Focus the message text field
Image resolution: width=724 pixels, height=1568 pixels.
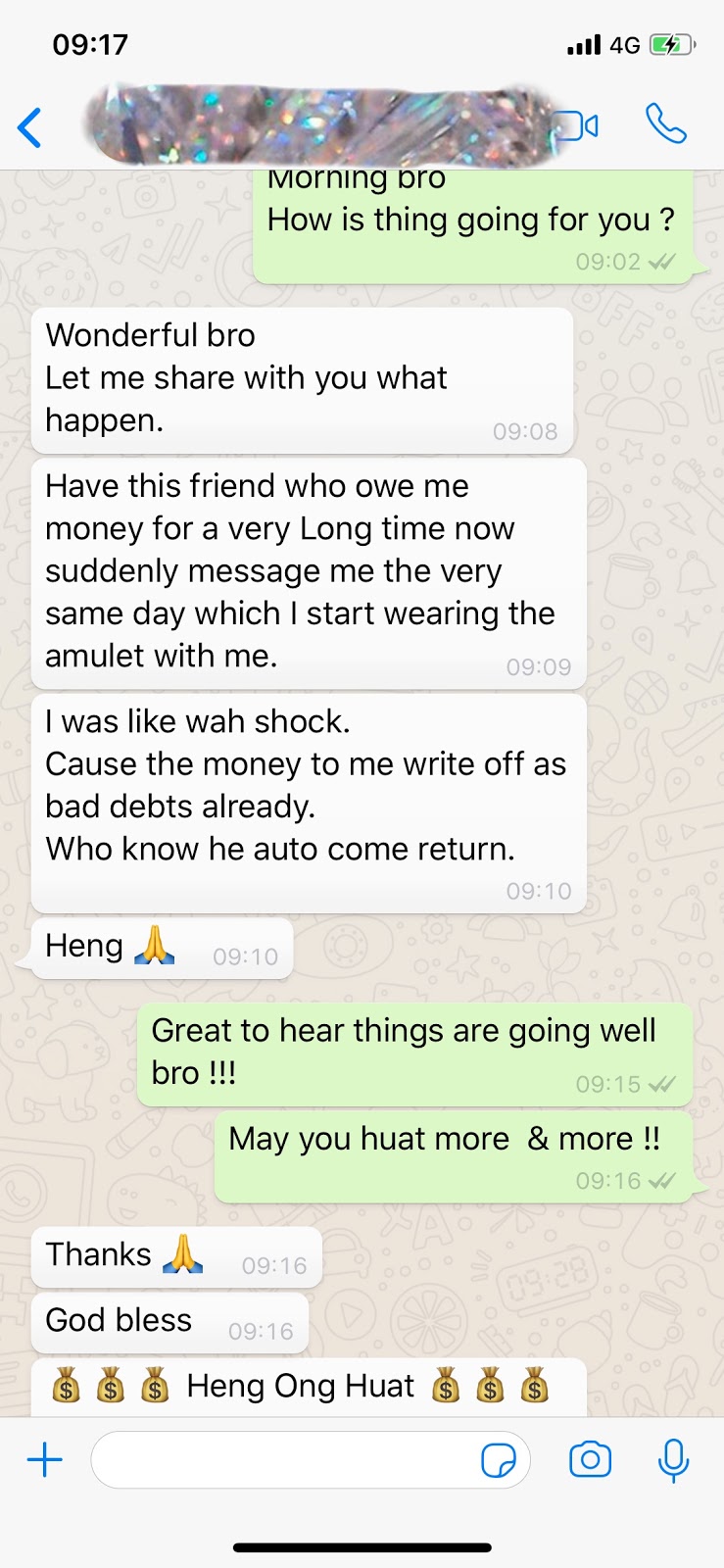click(284, 1460)
